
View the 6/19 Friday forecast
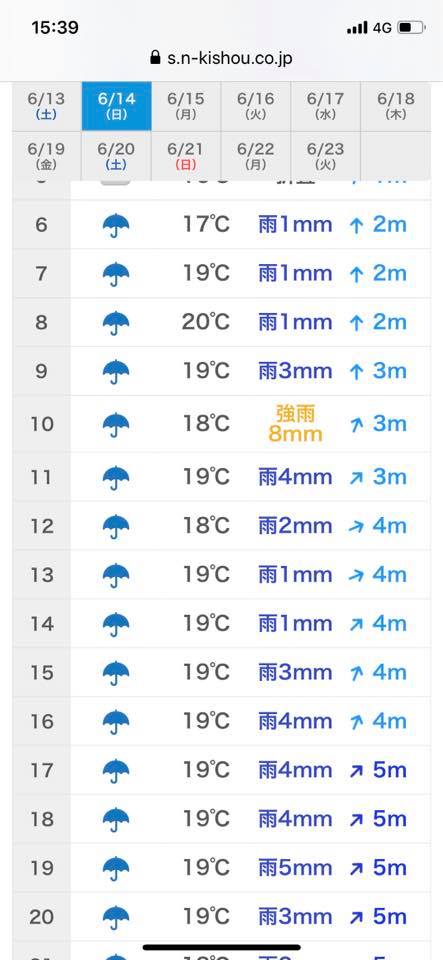(x=47, y=156)
